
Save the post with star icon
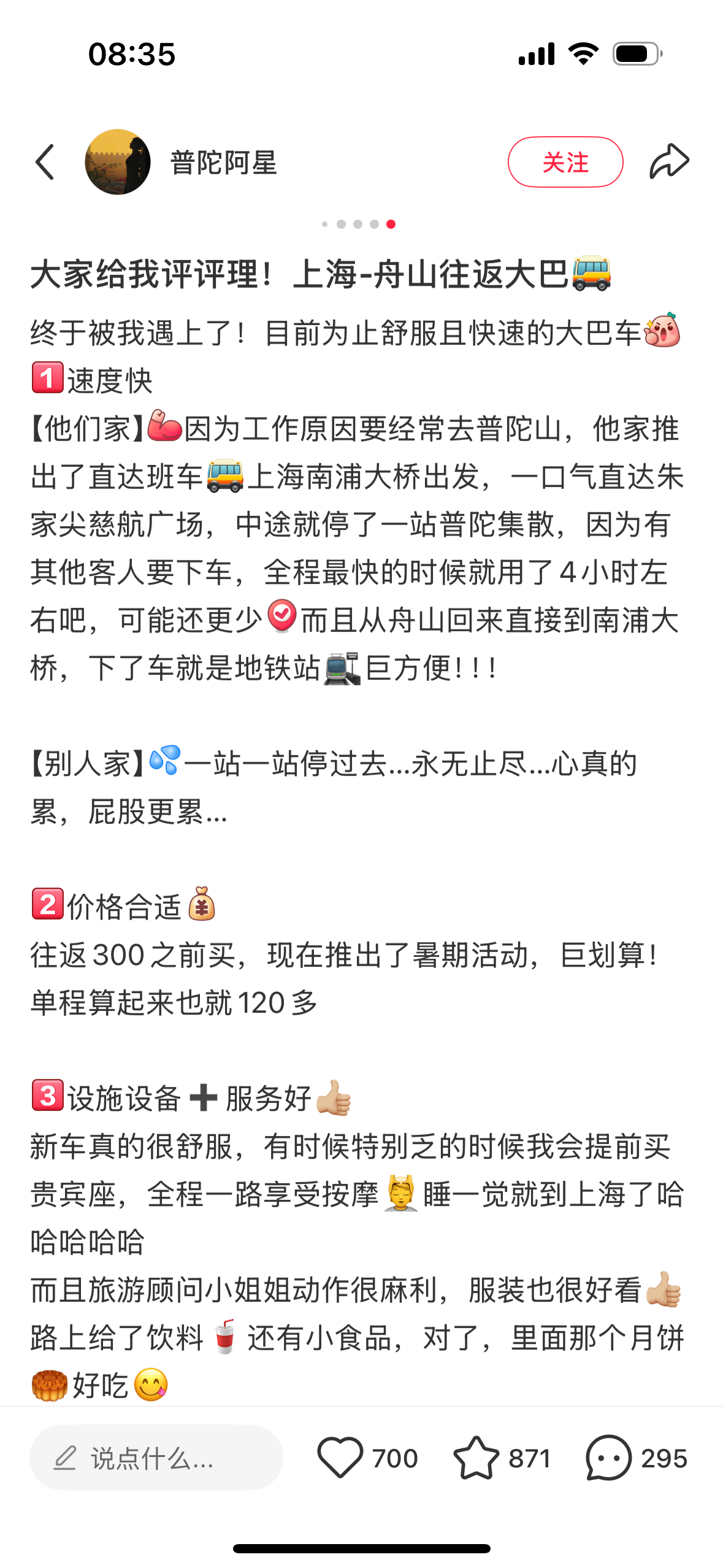pyautogui.click(x=476, y=1458)
